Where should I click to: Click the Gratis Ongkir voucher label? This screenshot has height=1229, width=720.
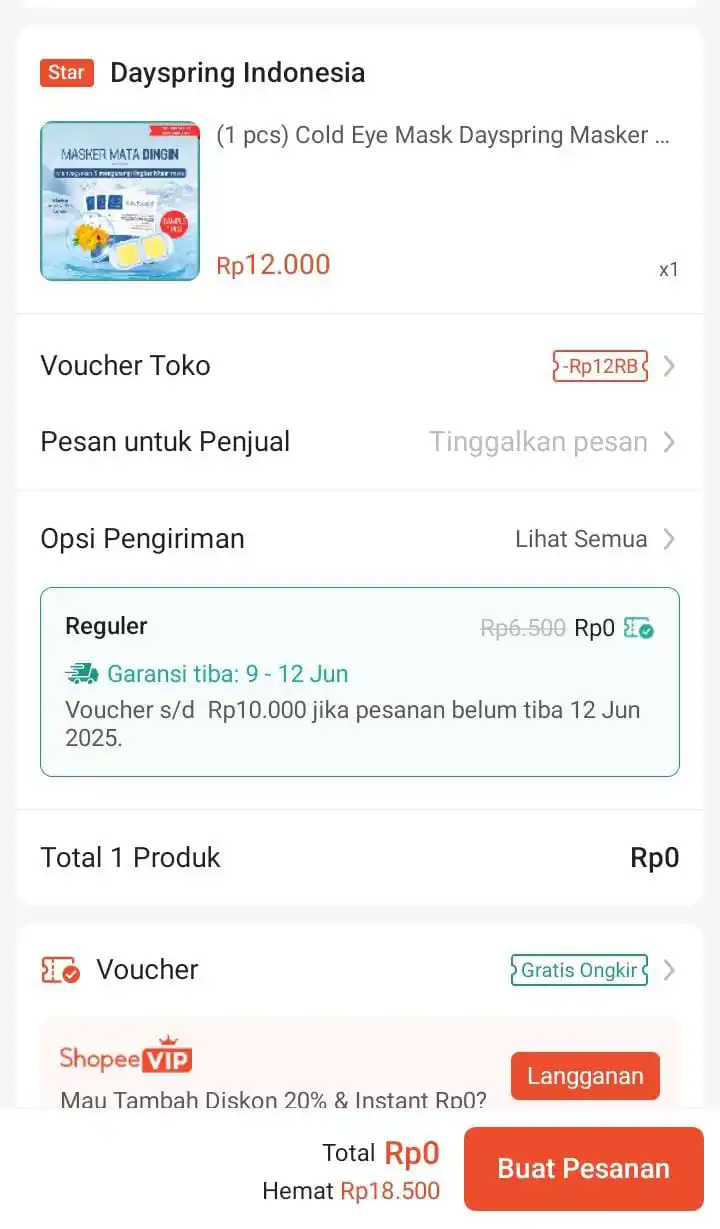(x=578, y=969)
